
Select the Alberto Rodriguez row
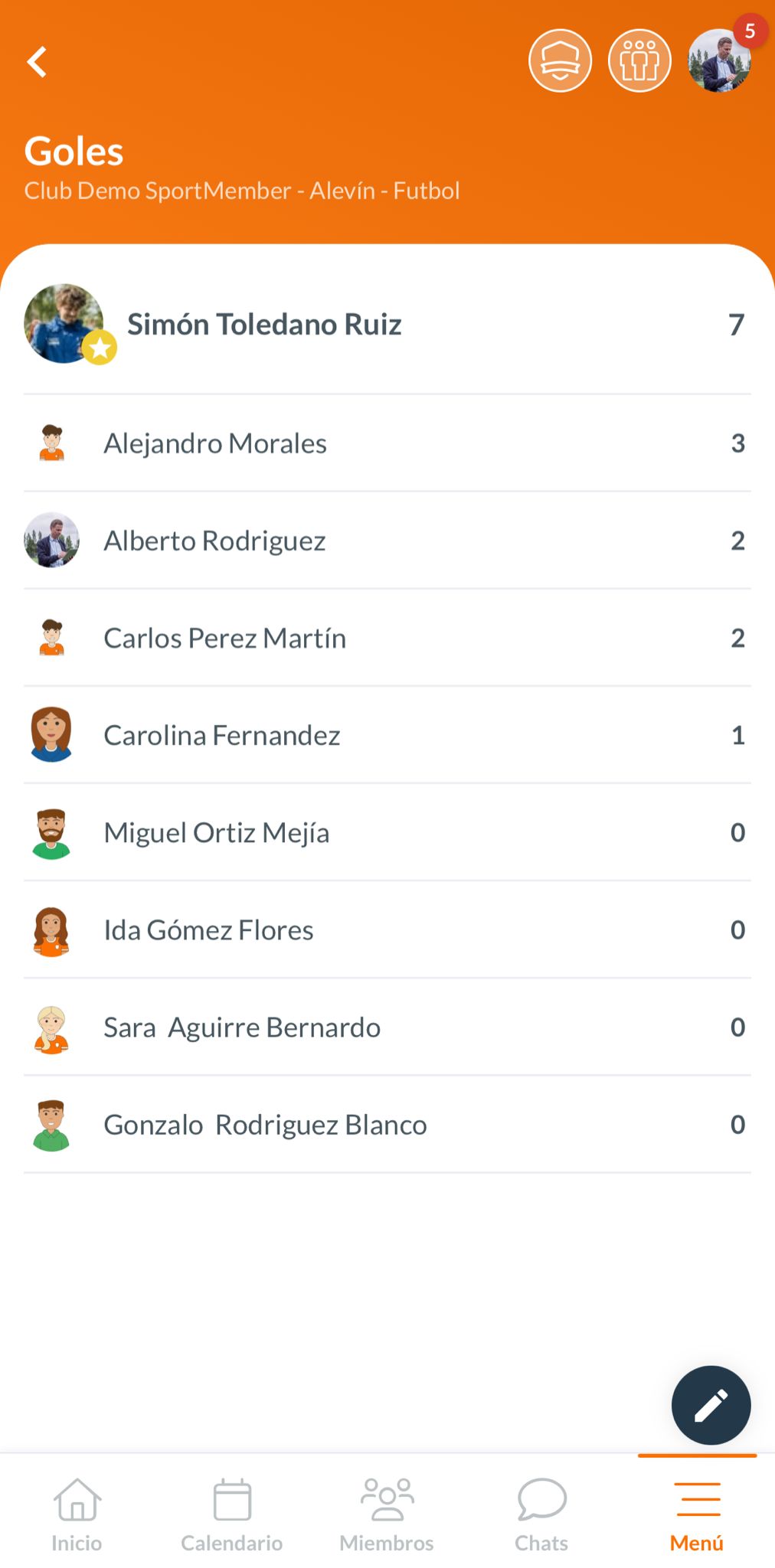coord(387,541)
